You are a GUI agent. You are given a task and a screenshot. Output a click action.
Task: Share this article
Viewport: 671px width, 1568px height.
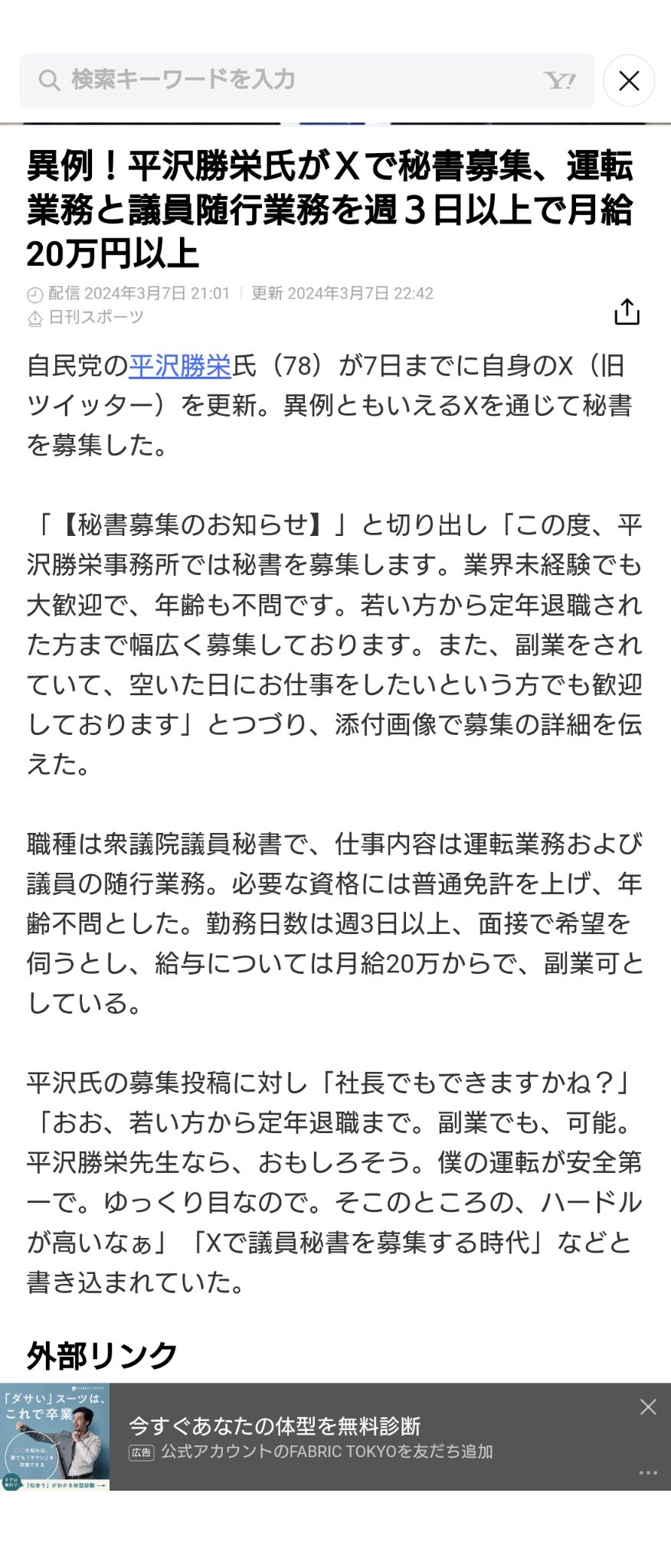(x=627, y=312)
